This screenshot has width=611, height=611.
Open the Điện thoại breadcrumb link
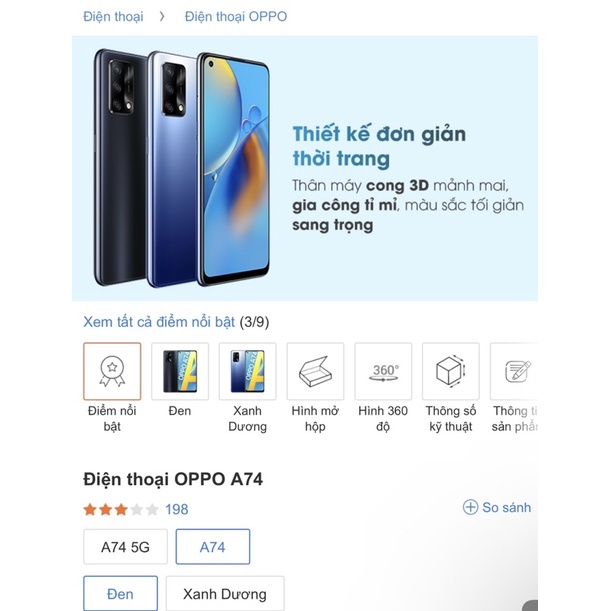click(113, 16)
